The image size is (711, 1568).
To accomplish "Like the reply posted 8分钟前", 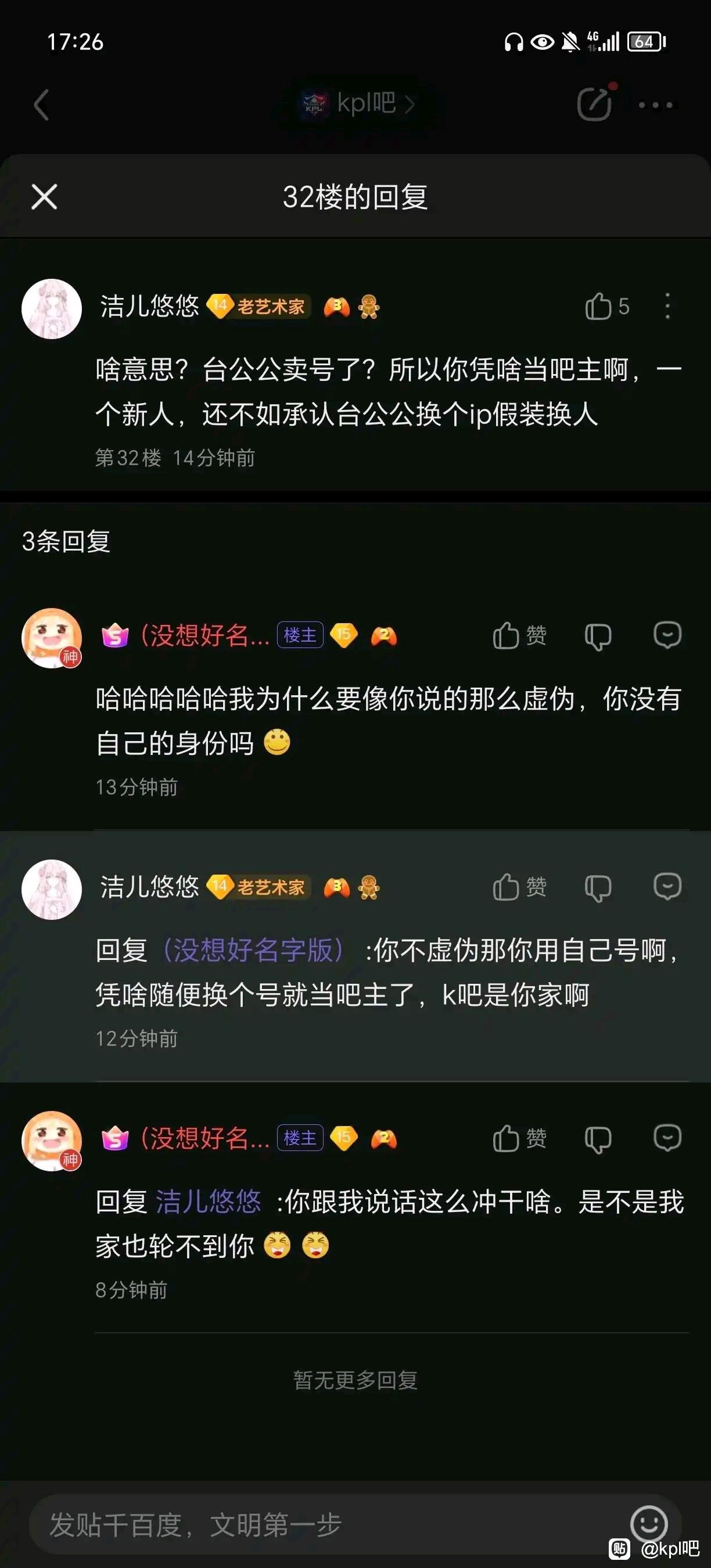I will (x=519, y=1138).
